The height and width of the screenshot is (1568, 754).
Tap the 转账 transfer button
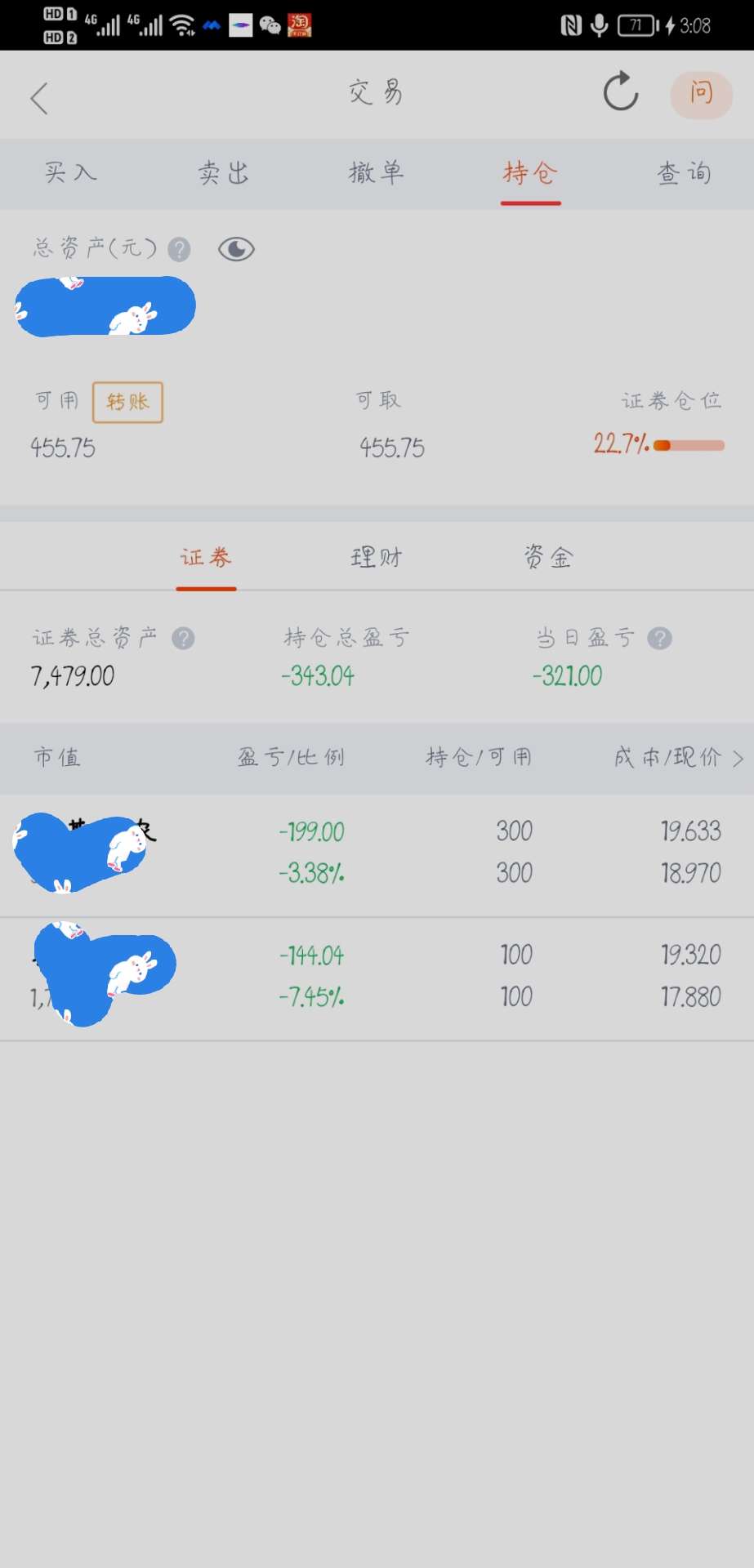tap(127, 402)
